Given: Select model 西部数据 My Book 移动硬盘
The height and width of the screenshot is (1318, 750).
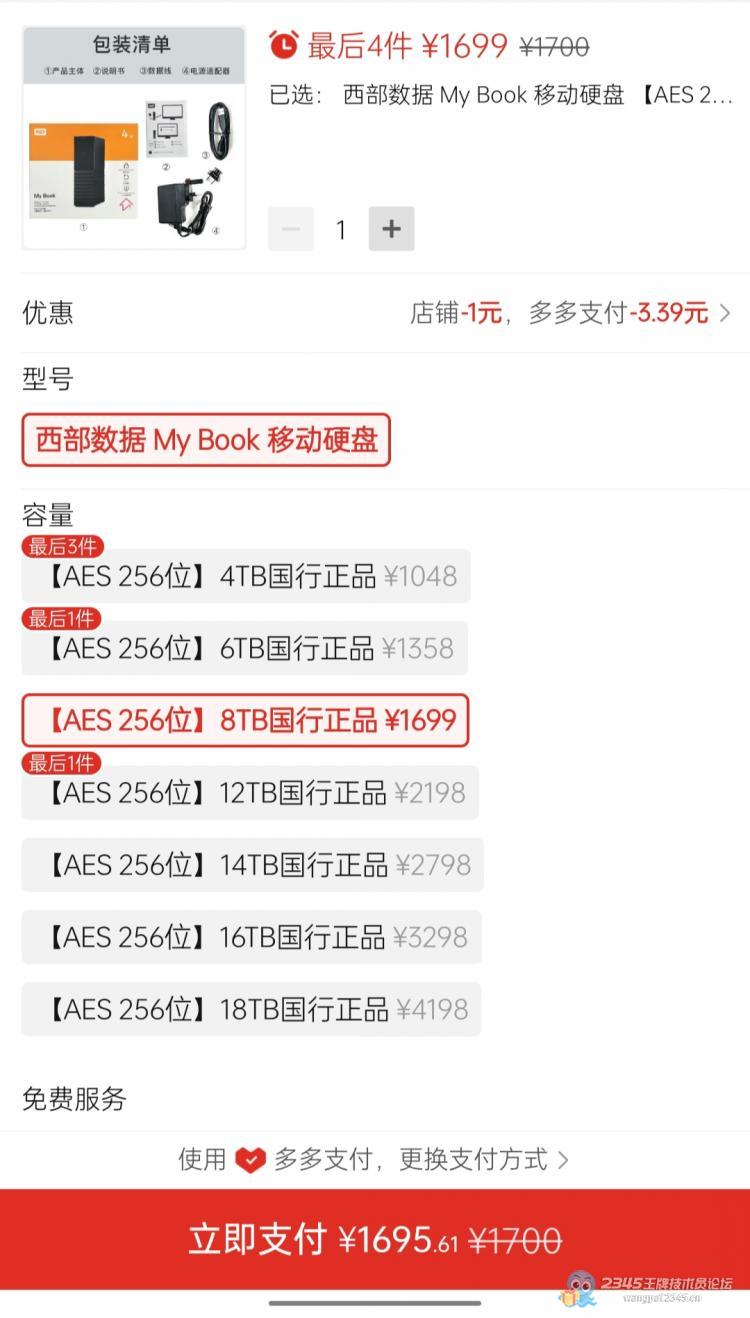Looking at the screenshot, I should coord(206,440).
